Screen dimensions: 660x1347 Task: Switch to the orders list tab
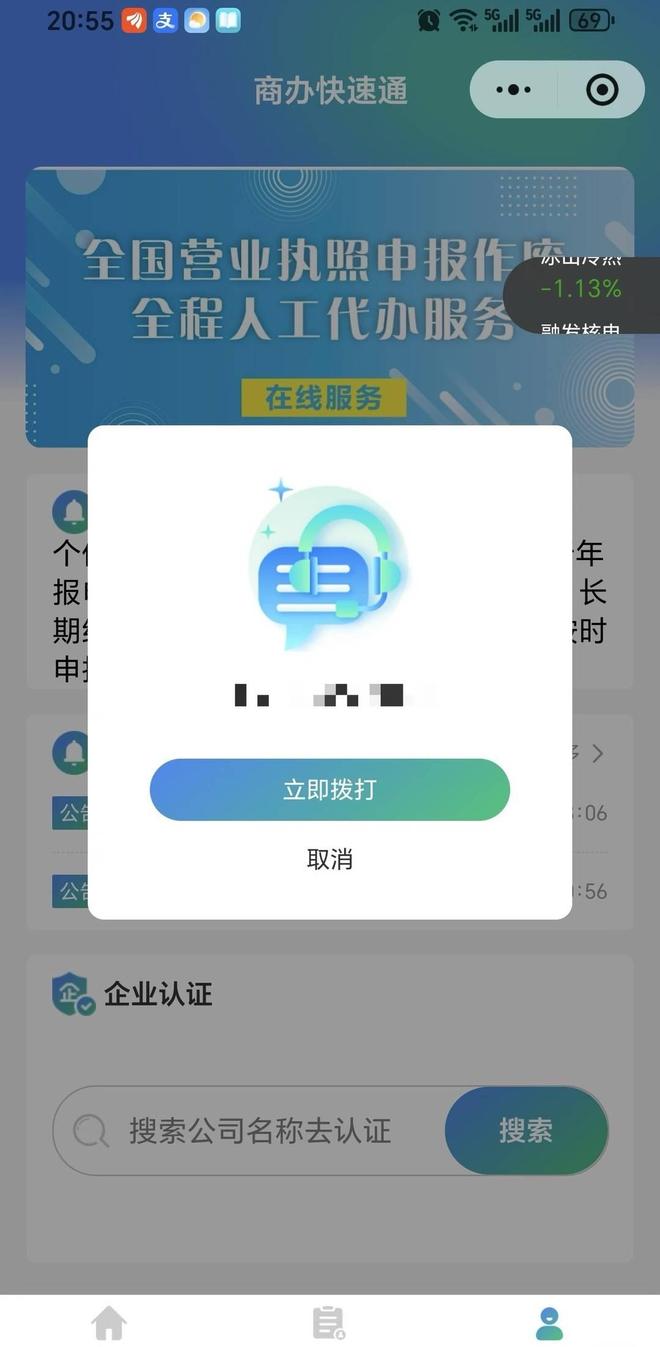pos(328,1323)
